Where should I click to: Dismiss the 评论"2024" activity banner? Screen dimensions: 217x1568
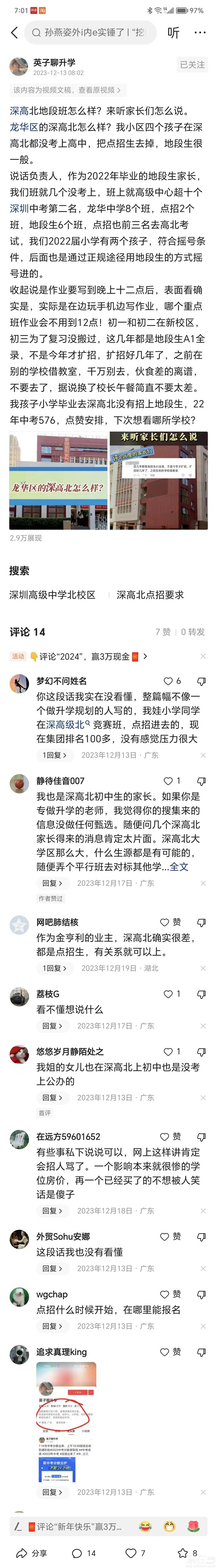[203, 656]
